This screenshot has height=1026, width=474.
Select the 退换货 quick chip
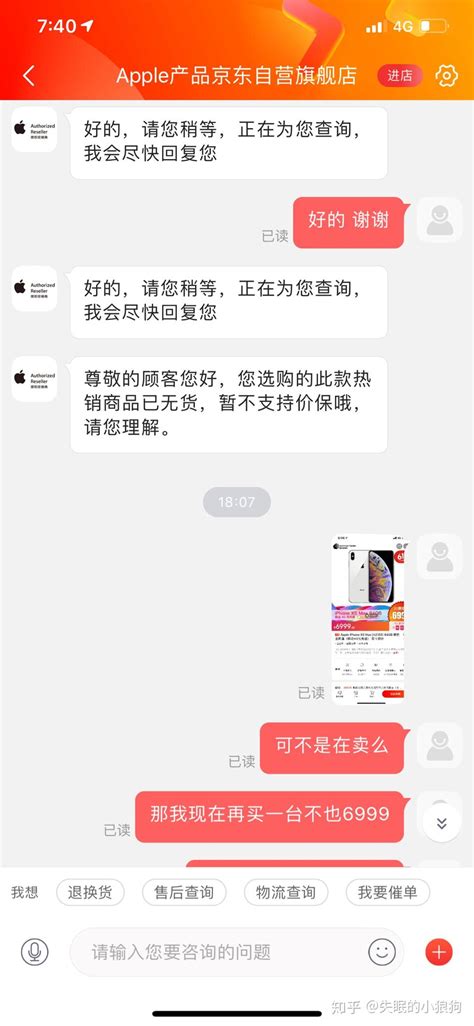click(90, 893)
